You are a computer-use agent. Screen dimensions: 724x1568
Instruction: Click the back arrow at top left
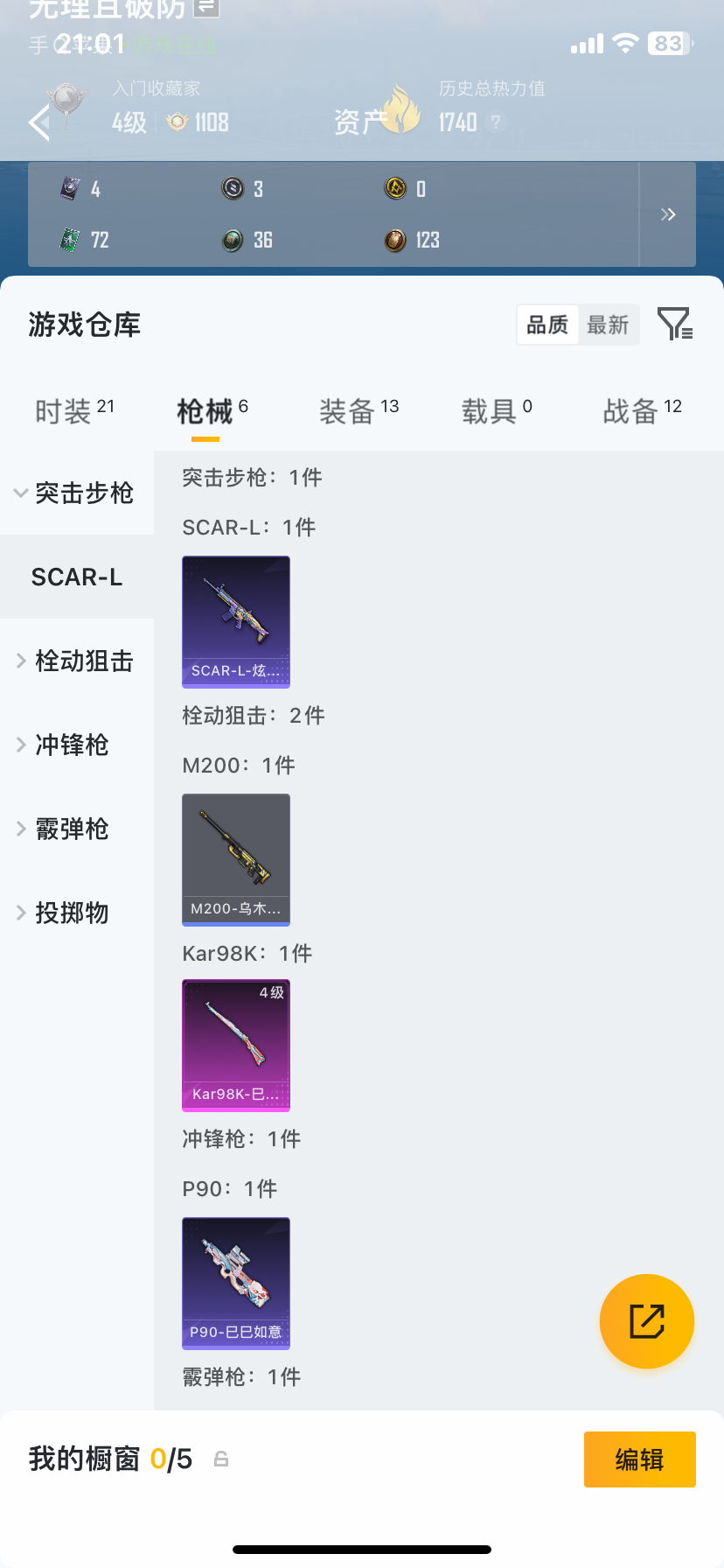pyautogui.click(x=38, y=122)
